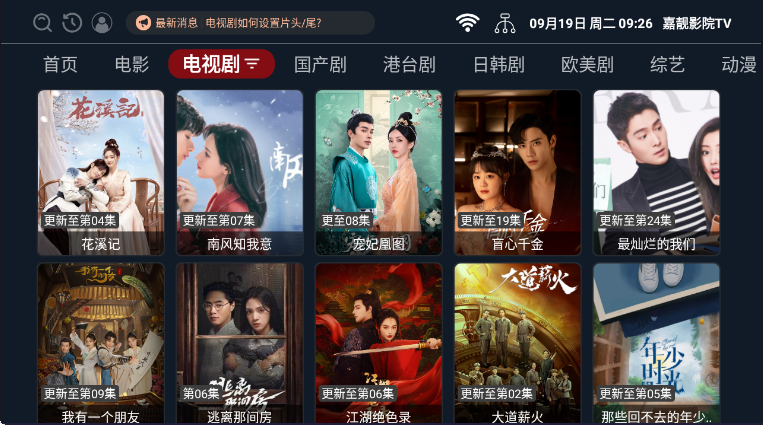The width and height of the screenshot is (763, 425).
Task: Open the search icon
Action: point(42,23)
